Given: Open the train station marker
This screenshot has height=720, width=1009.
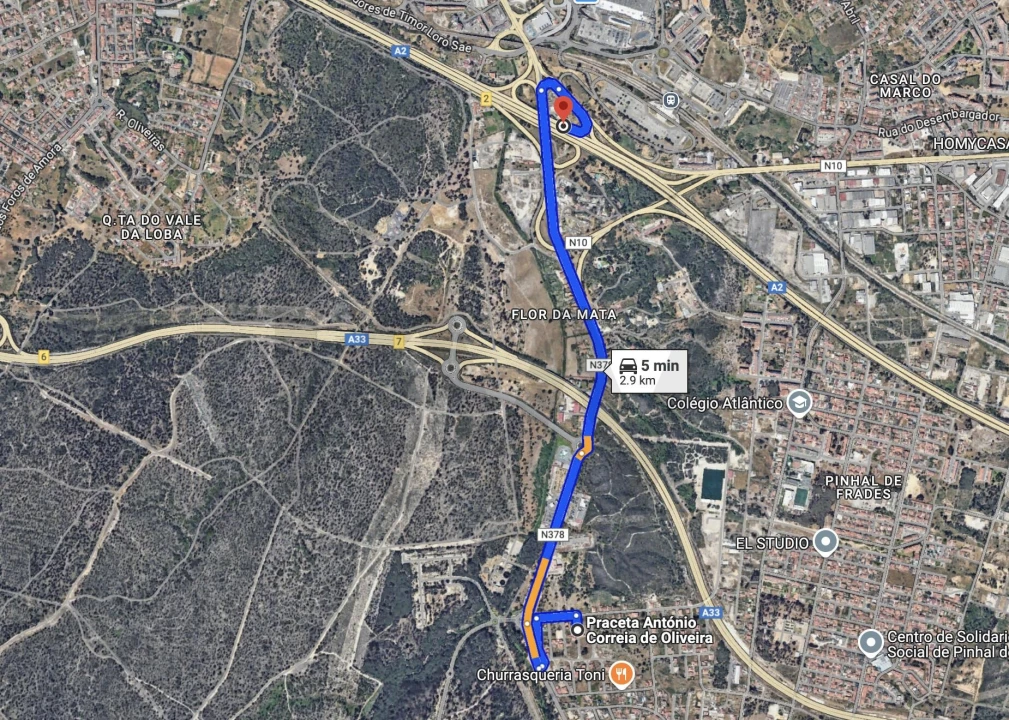Looking at the screenshot, I should [669, 99].
